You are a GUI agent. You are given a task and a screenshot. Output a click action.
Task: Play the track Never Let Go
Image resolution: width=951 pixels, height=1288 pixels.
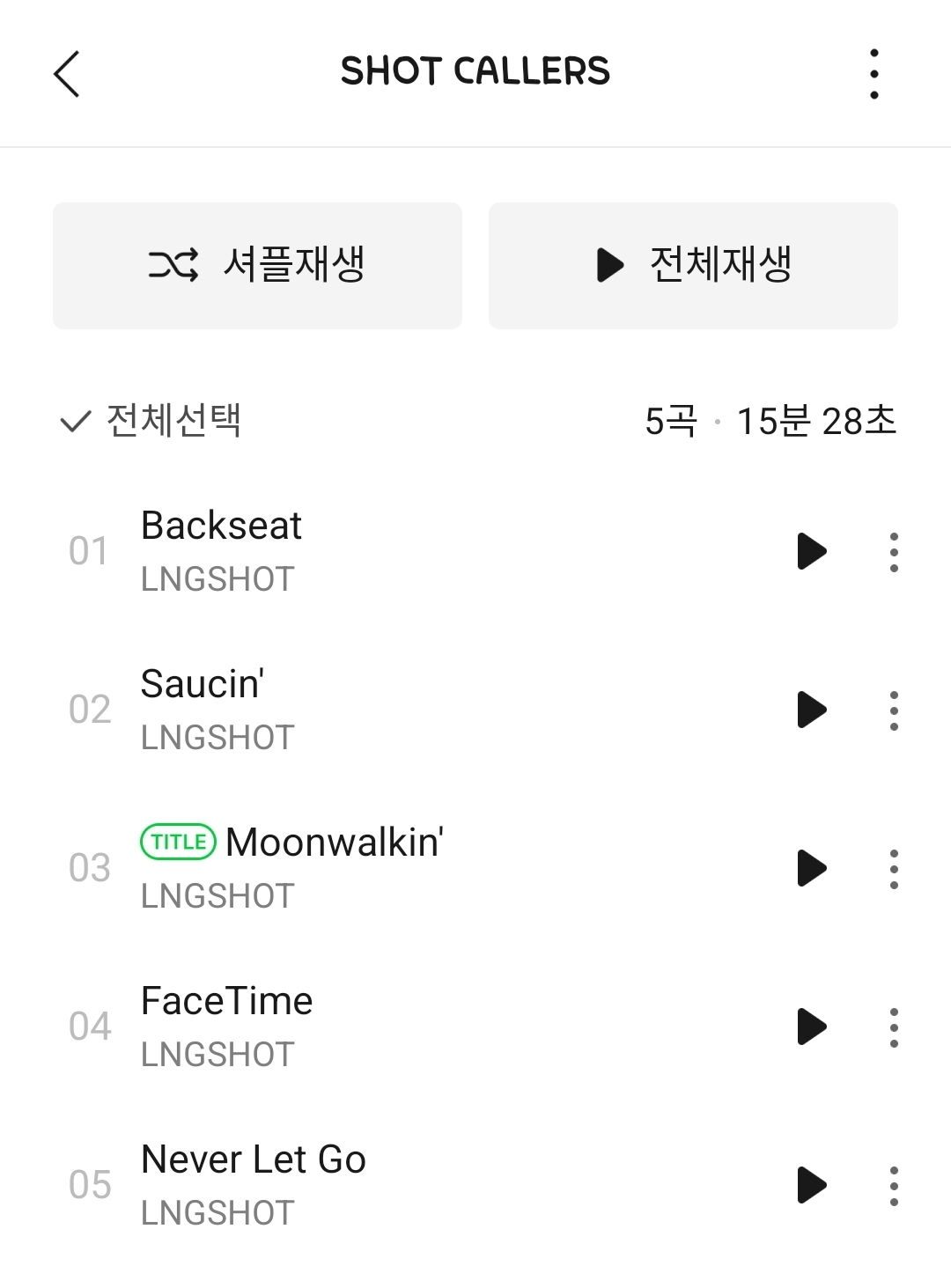(x=811, y=1185)
